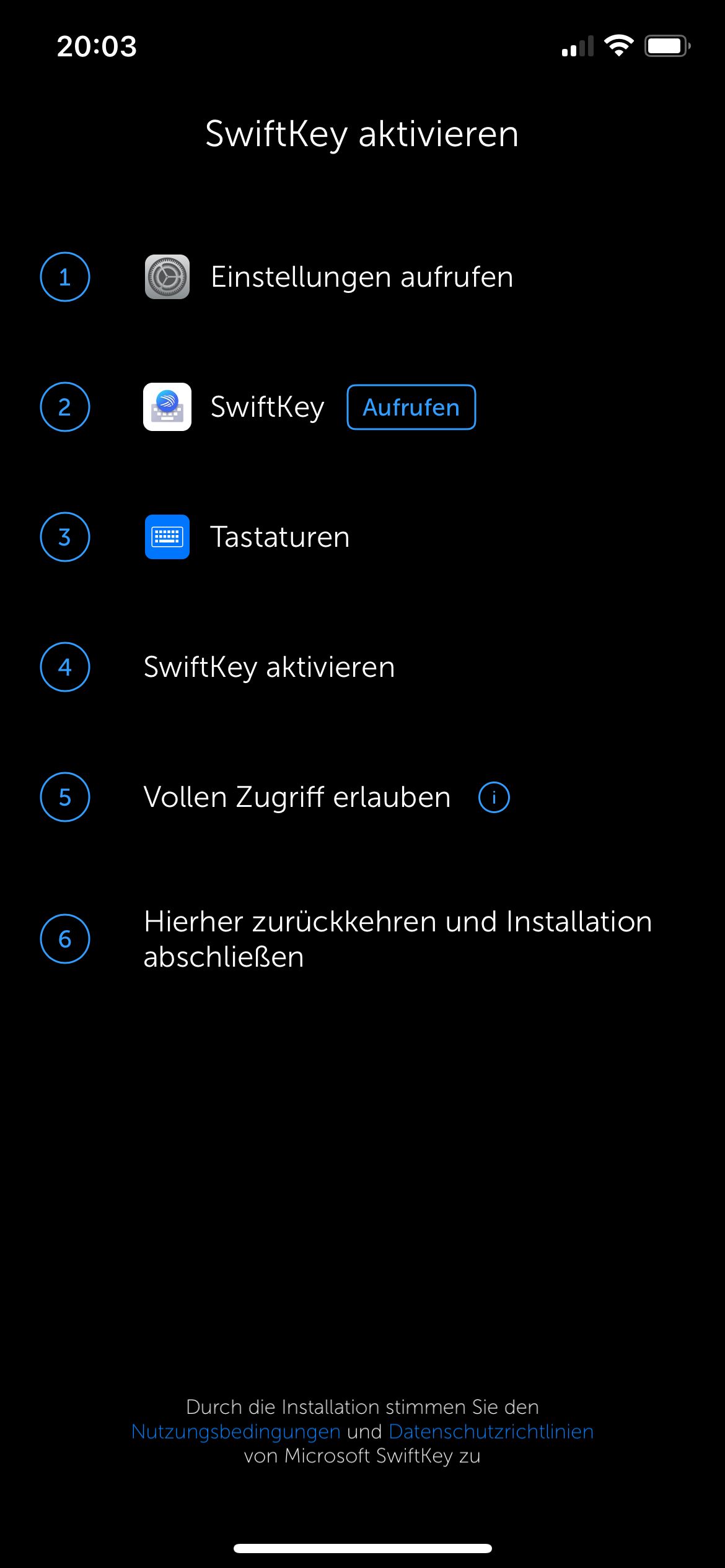Image resolution: width=725 pixels, height=1568 pixels.
Task: Open info icon beside Vollen Zugriff erlauben
Action: click(494, 797)
